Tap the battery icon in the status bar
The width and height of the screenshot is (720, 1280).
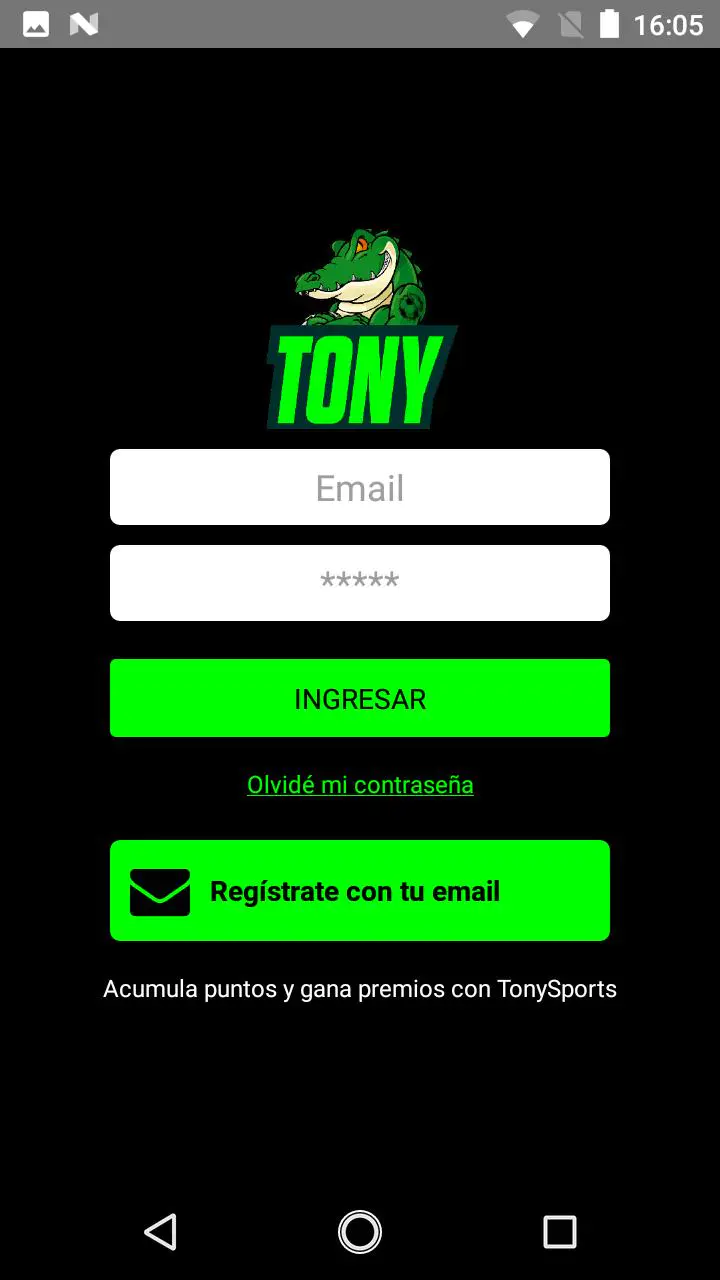(611, 24)
